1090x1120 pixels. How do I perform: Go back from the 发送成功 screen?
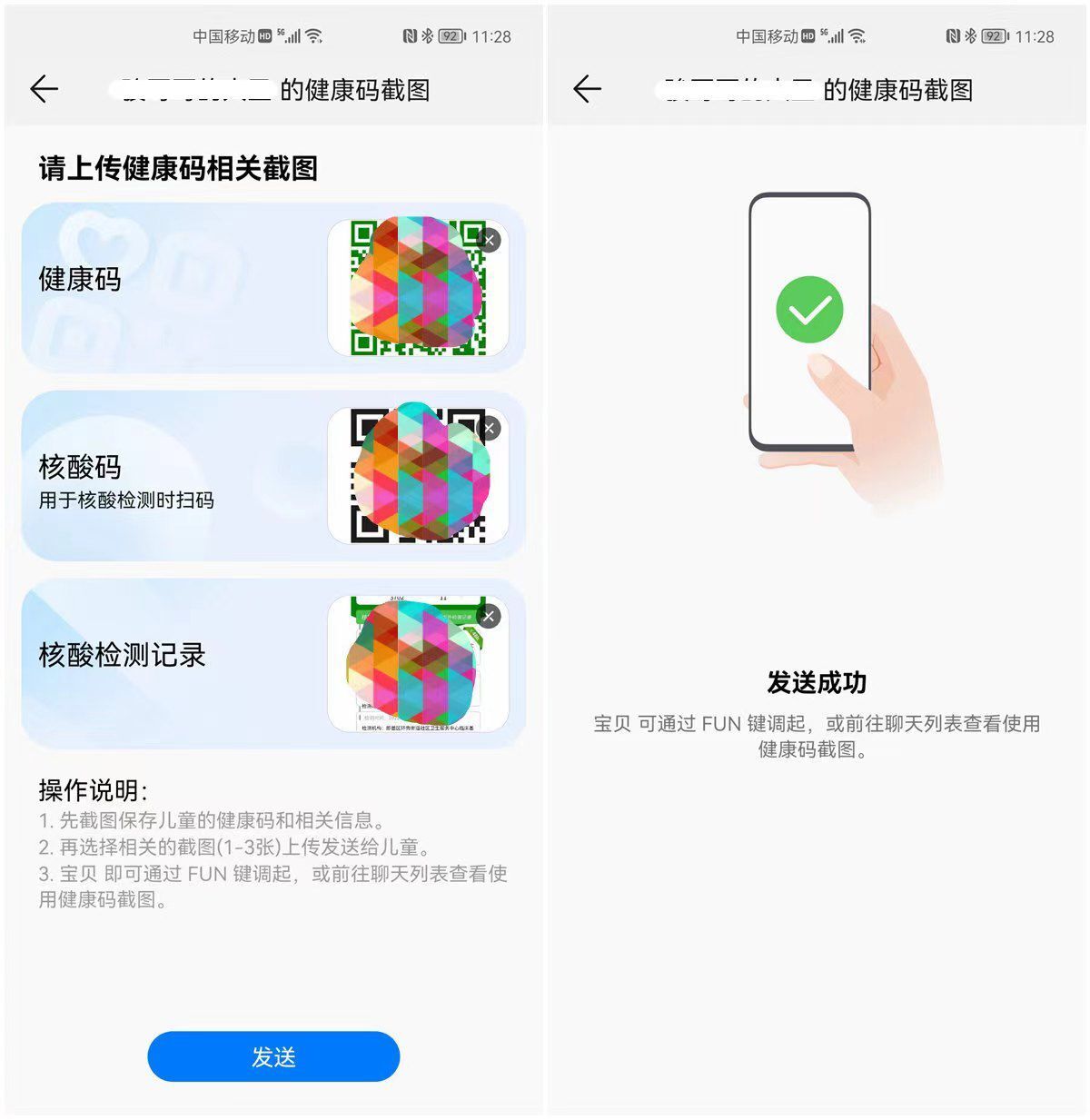[587, 89]
